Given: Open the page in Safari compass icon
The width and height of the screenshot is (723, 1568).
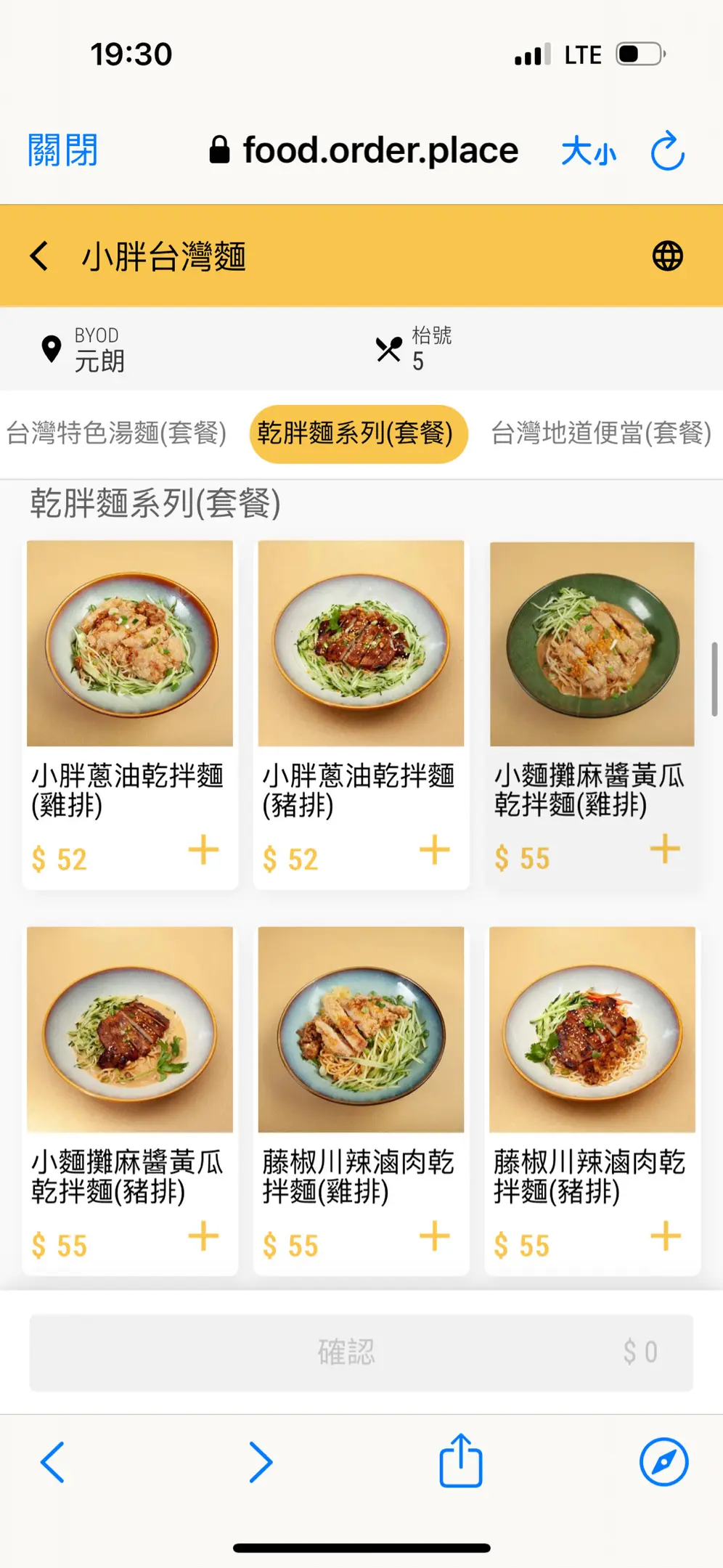Looking at the screenshot, I should coord(663,1461).
